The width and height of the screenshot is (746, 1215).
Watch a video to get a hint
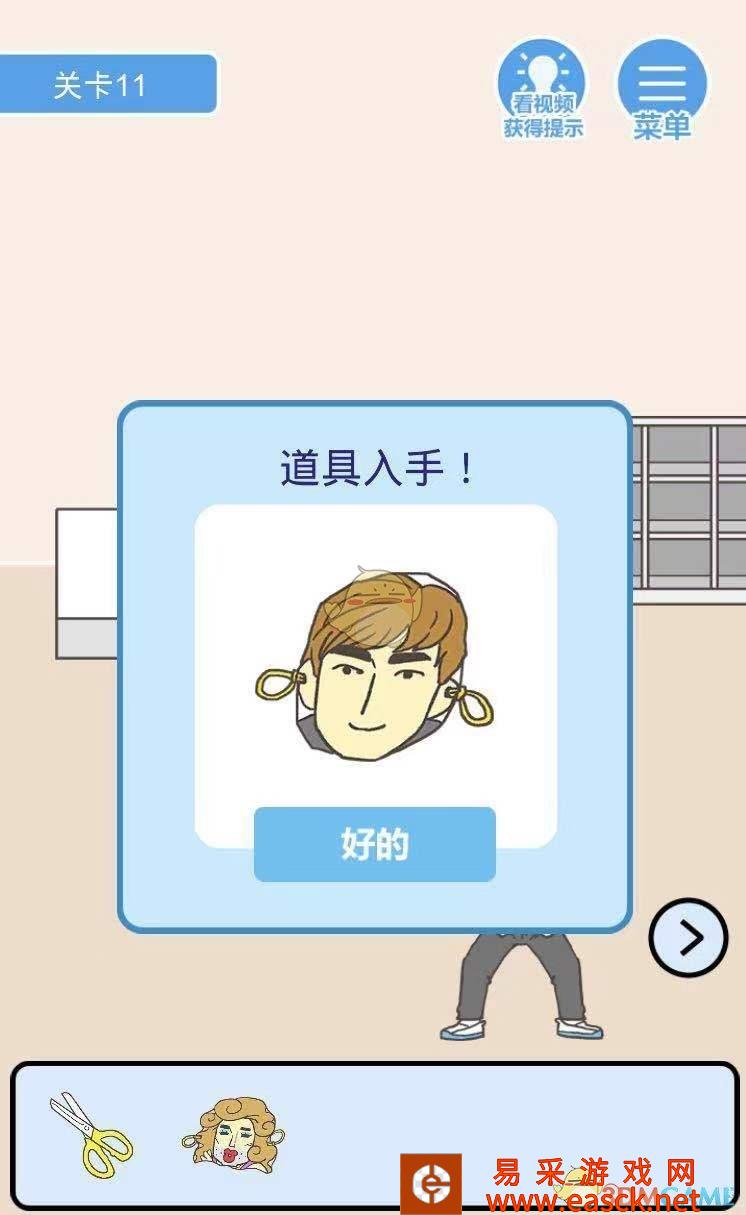[542, 90]
